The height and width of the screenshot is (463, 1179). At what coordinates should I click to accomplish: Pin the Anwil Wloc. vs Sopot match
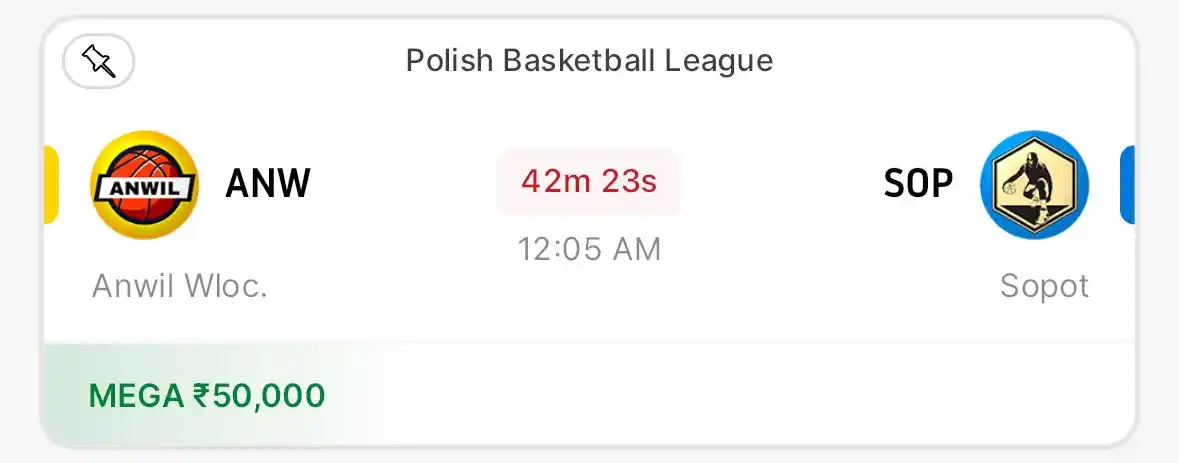[x=99, y=63]
